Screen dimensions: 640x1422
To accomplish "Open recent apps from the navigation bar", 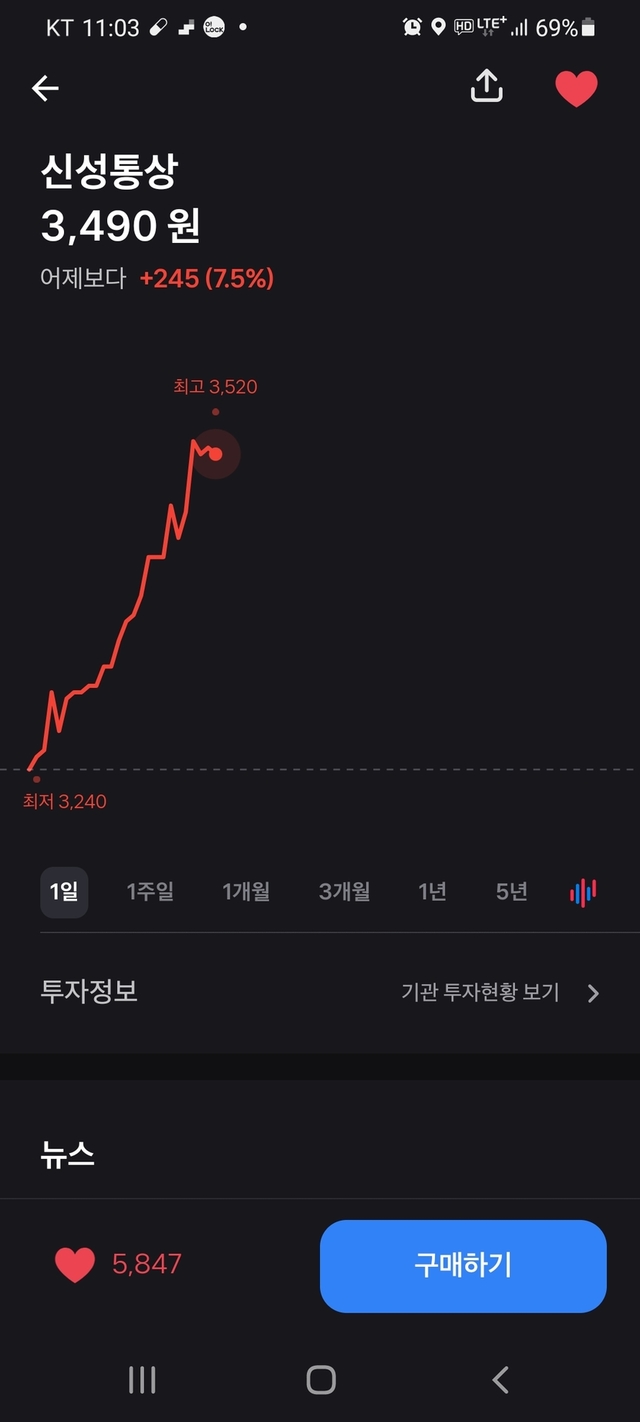I will click(x=142, y=1380).
